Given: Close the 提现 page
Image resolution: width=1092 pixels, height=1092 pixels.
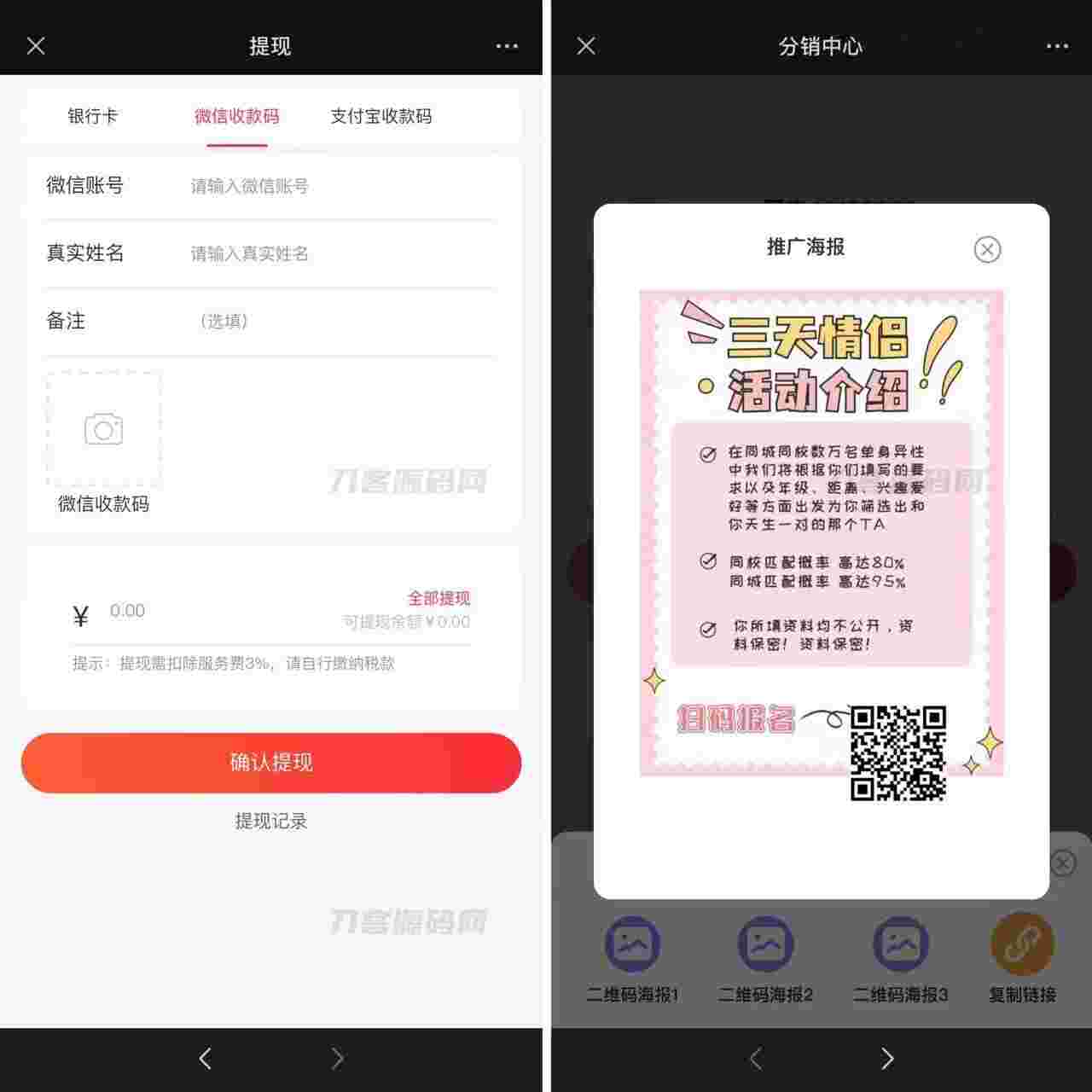Looking at the screenshot, I should pos(36,46).
